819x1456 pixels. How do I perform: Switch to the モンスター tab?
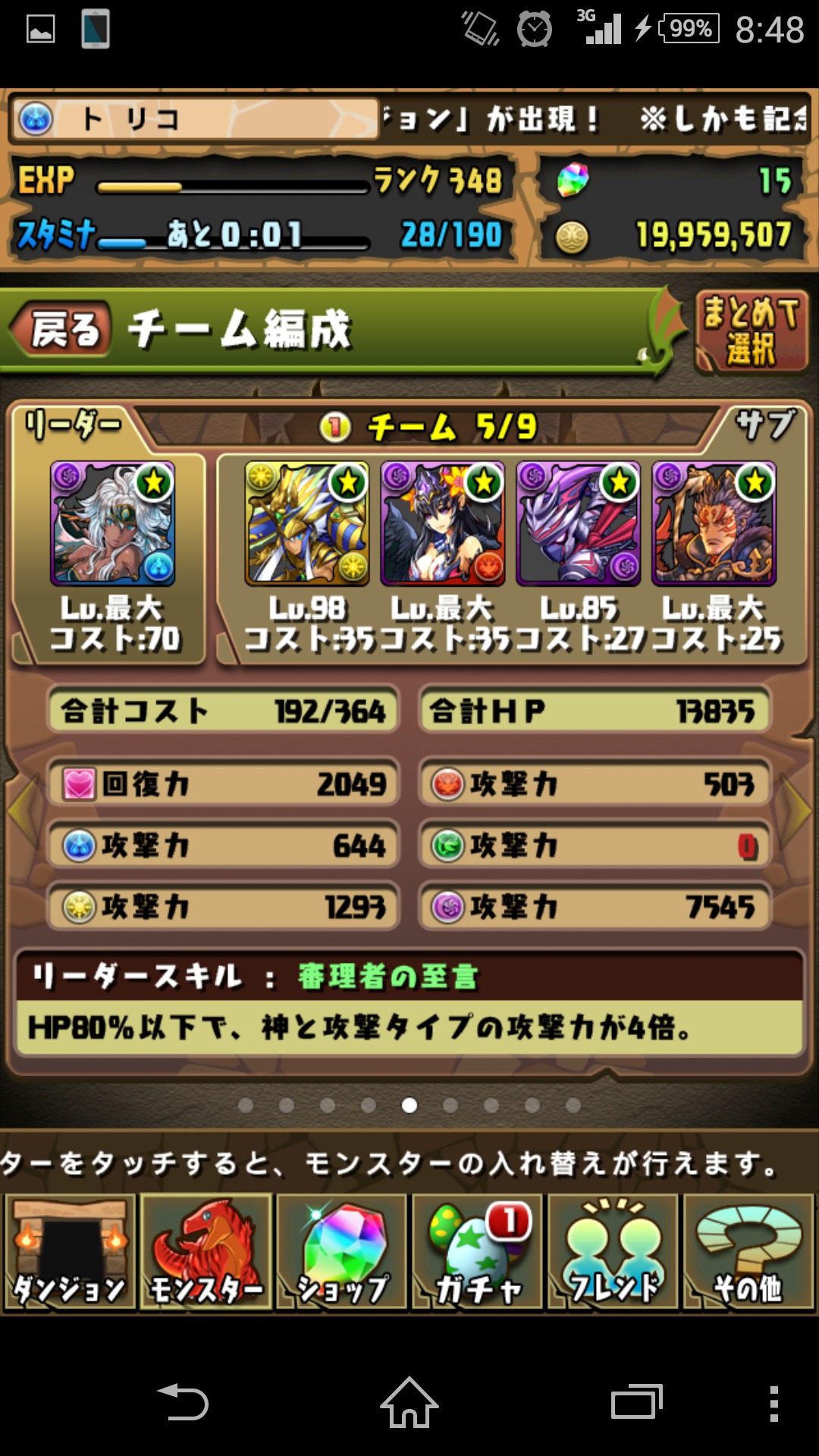206,1251
